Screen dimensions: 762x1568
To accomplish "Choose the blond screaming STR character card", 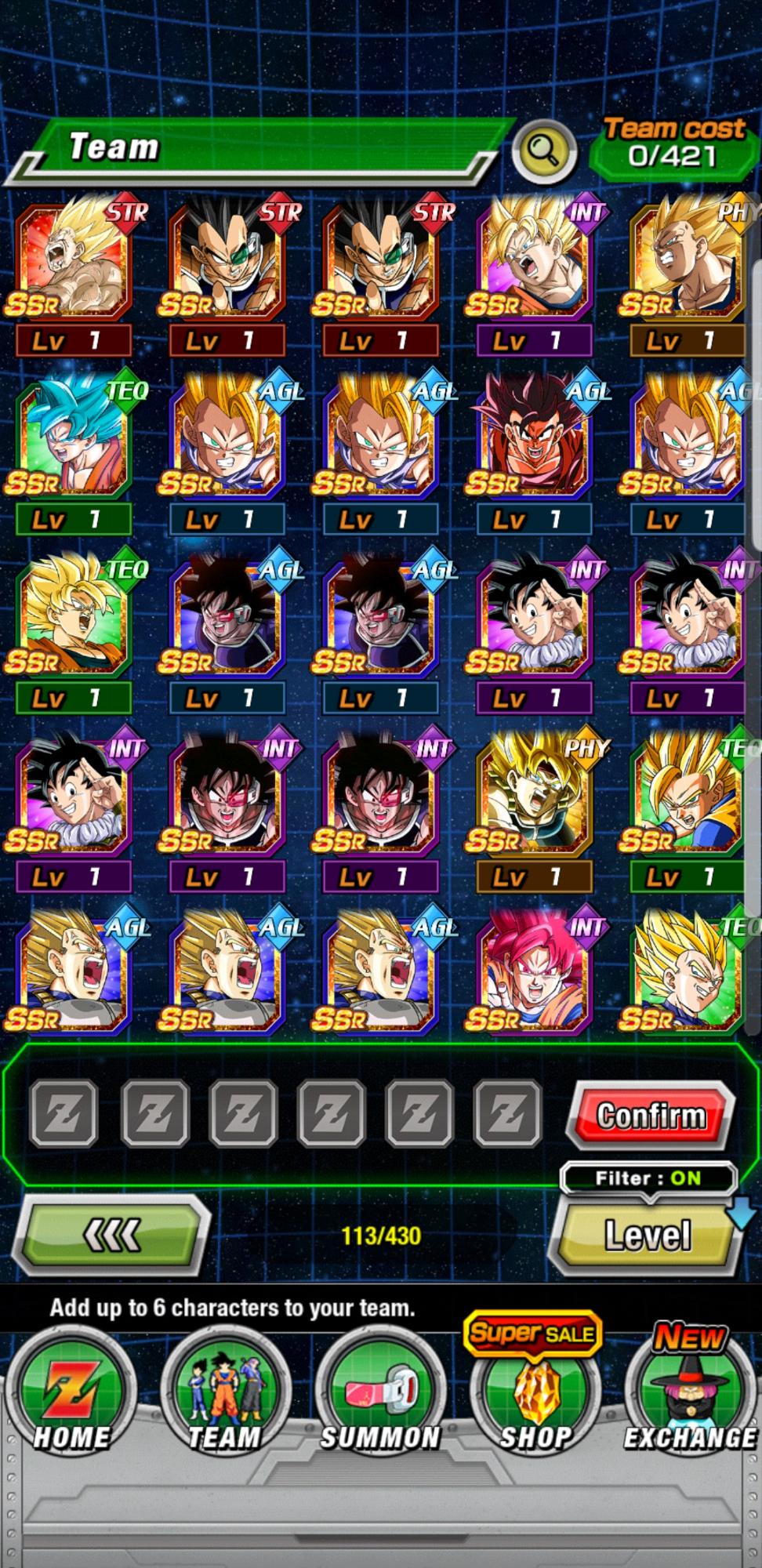I will click(x=72, y=259).
